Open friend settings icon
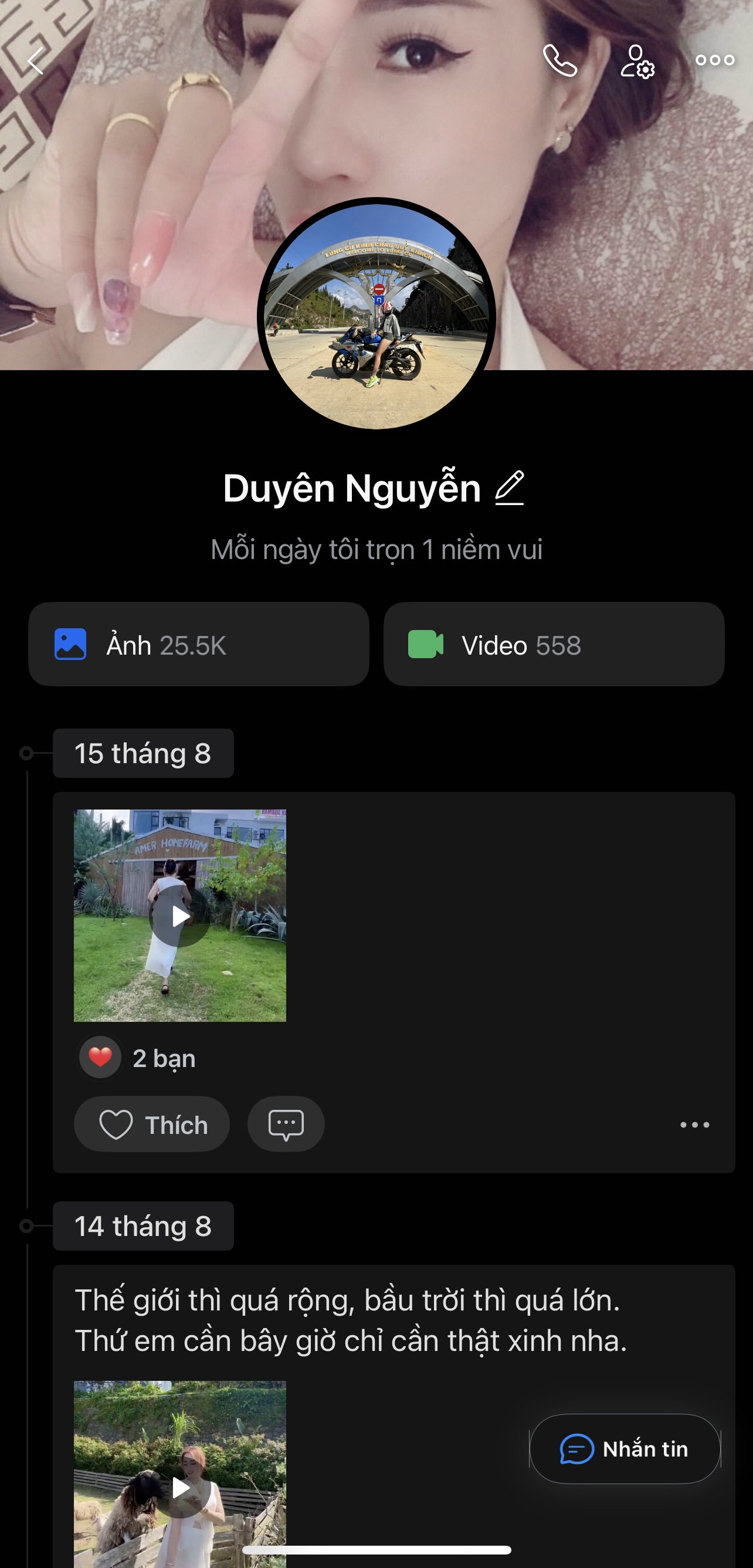The width and height of the screenshot is (753, 1568). coord(637,61)
